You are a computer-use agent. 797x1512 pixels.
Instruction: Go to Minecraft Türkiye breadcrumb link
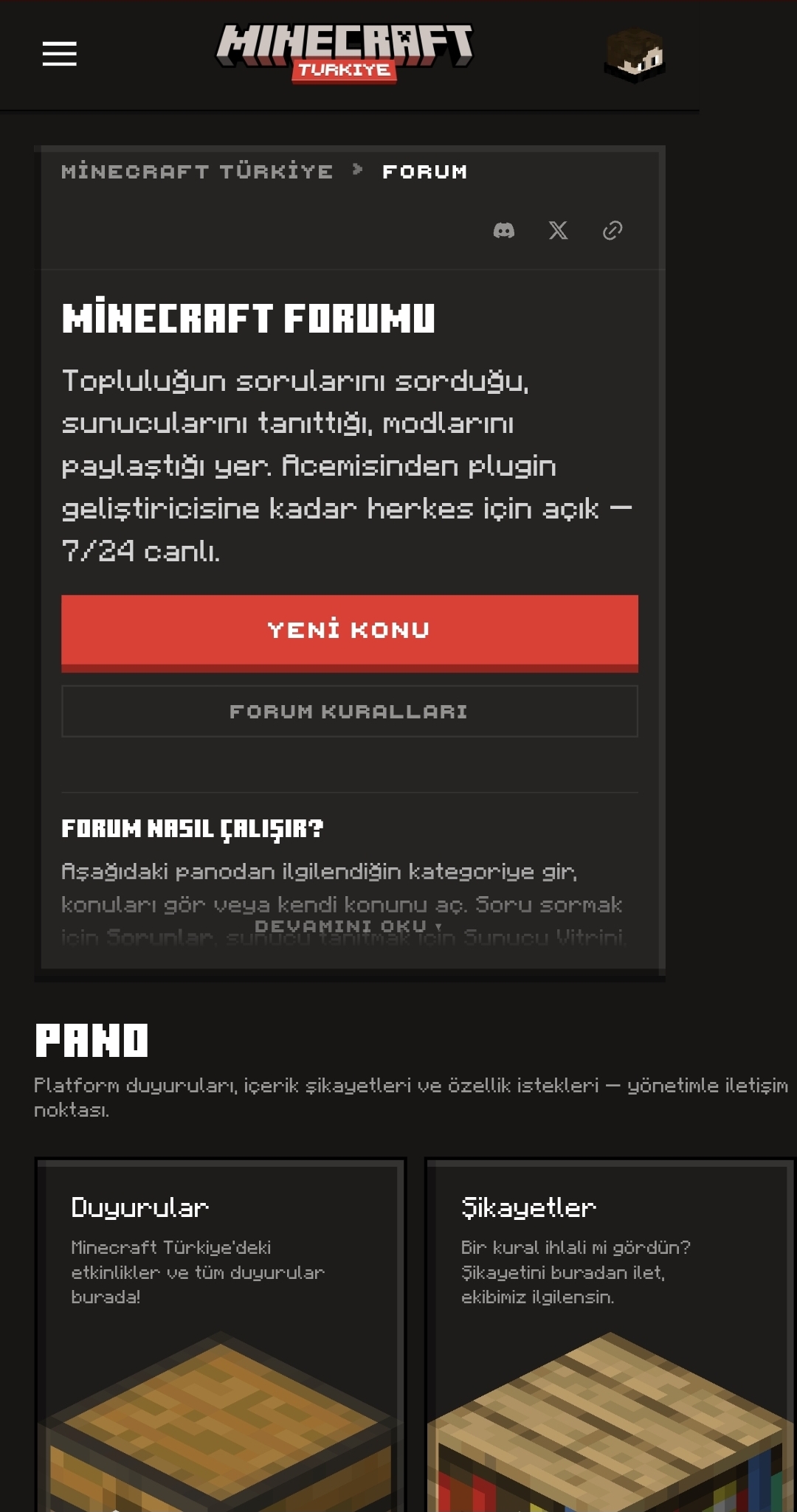[197, 171]
